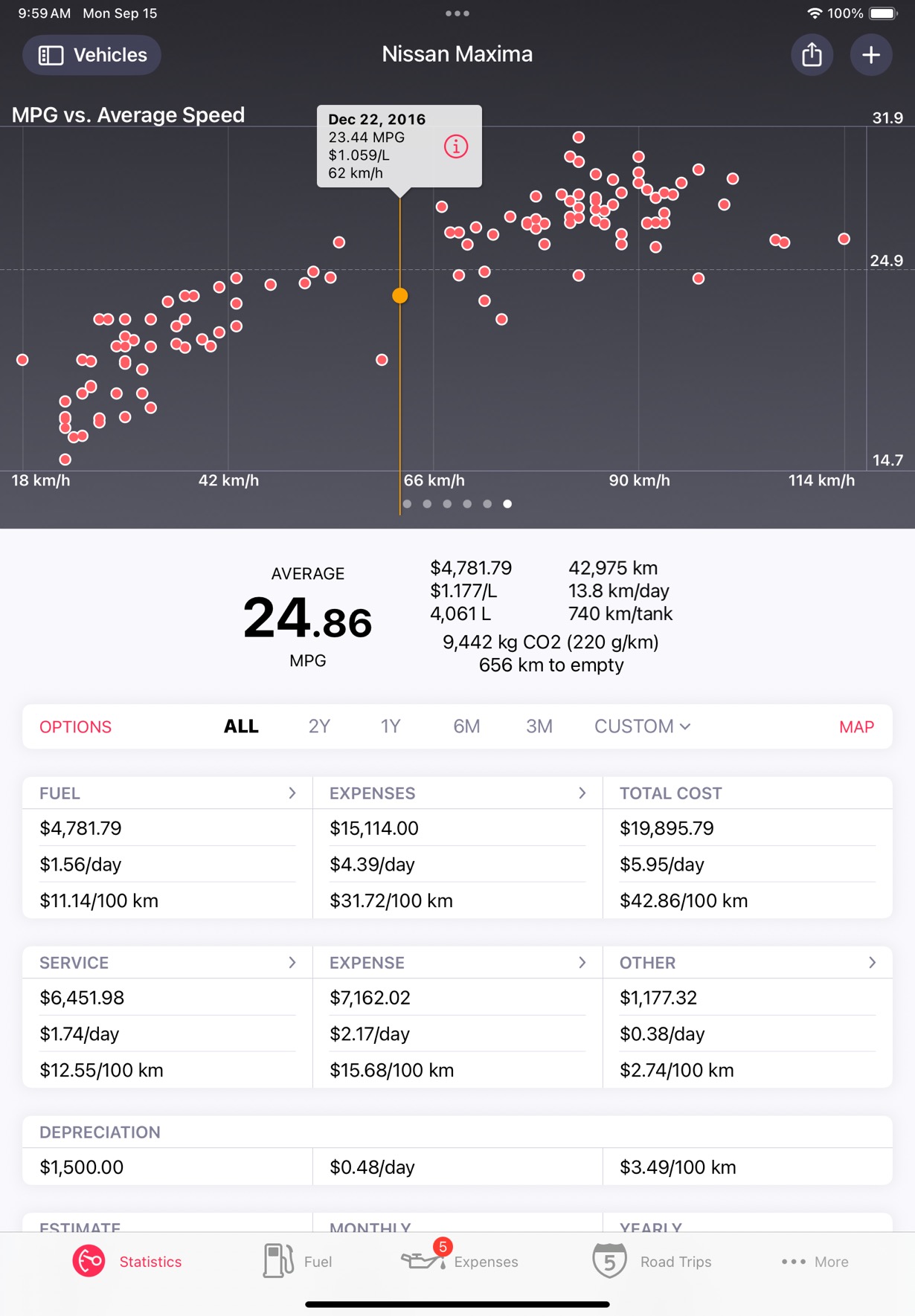Image resolution: width=915 pixels, height=1316 pixels.
Task: Open OPTIONS for statistics
Action: point(75,726)
